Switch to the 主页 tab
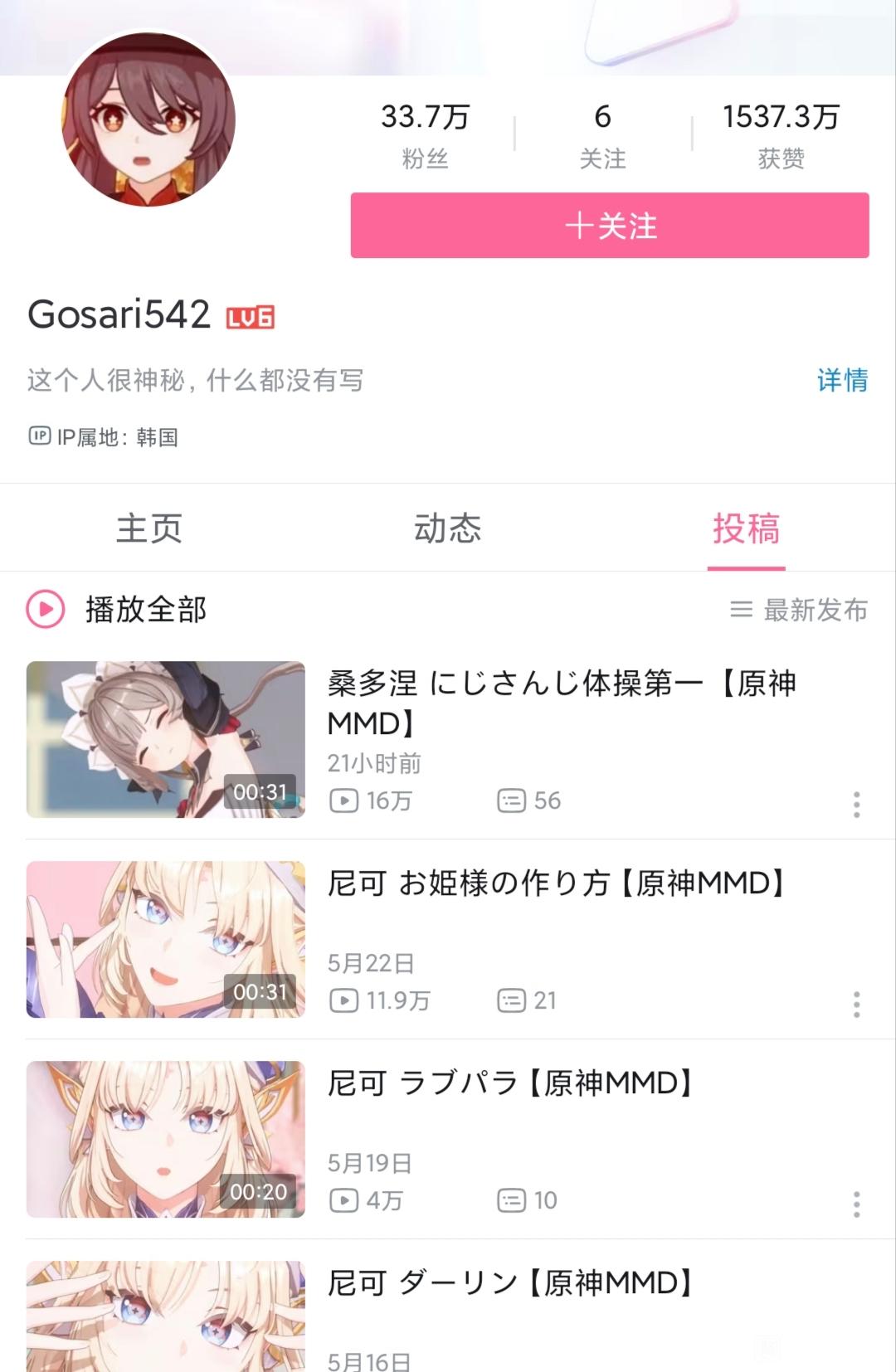The height and width of the screenshot is (1372, 896). click(149, 528)
